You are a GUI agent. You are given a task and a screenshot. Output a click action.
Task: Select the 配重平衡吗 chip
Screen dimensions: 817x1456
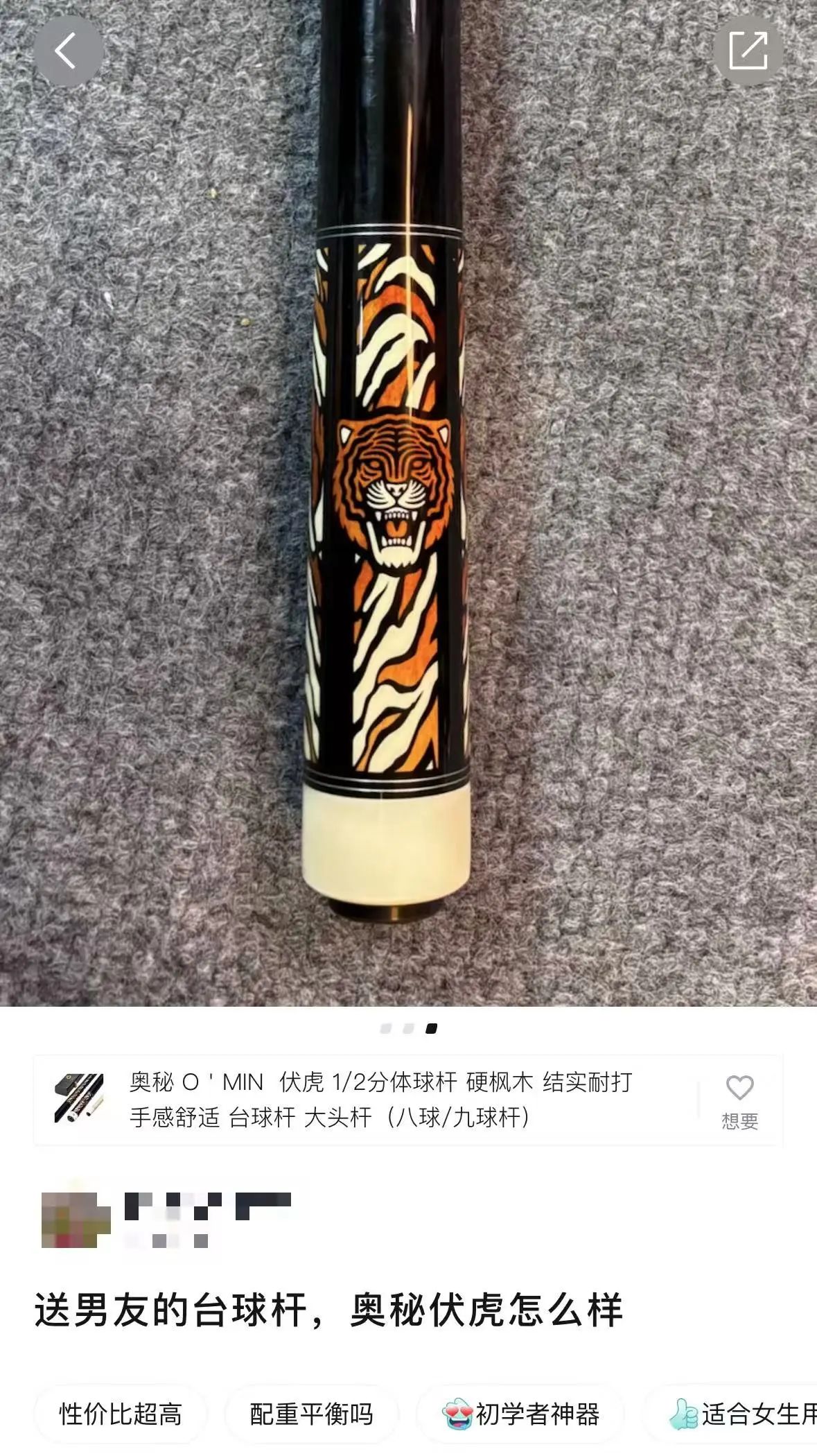click(311, 1414)
